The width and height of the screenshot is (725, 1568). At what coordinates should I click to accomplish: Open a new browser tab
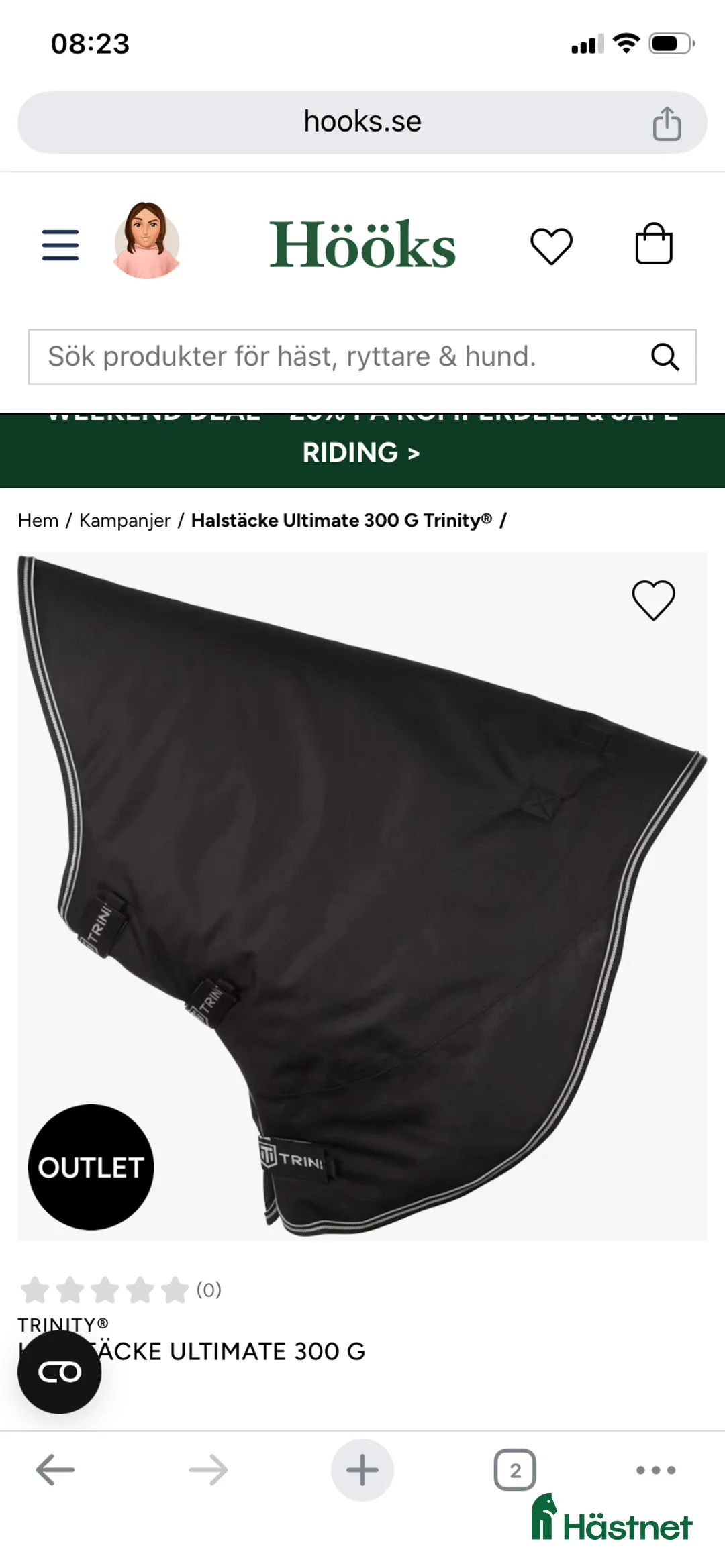coord(362,1470)
